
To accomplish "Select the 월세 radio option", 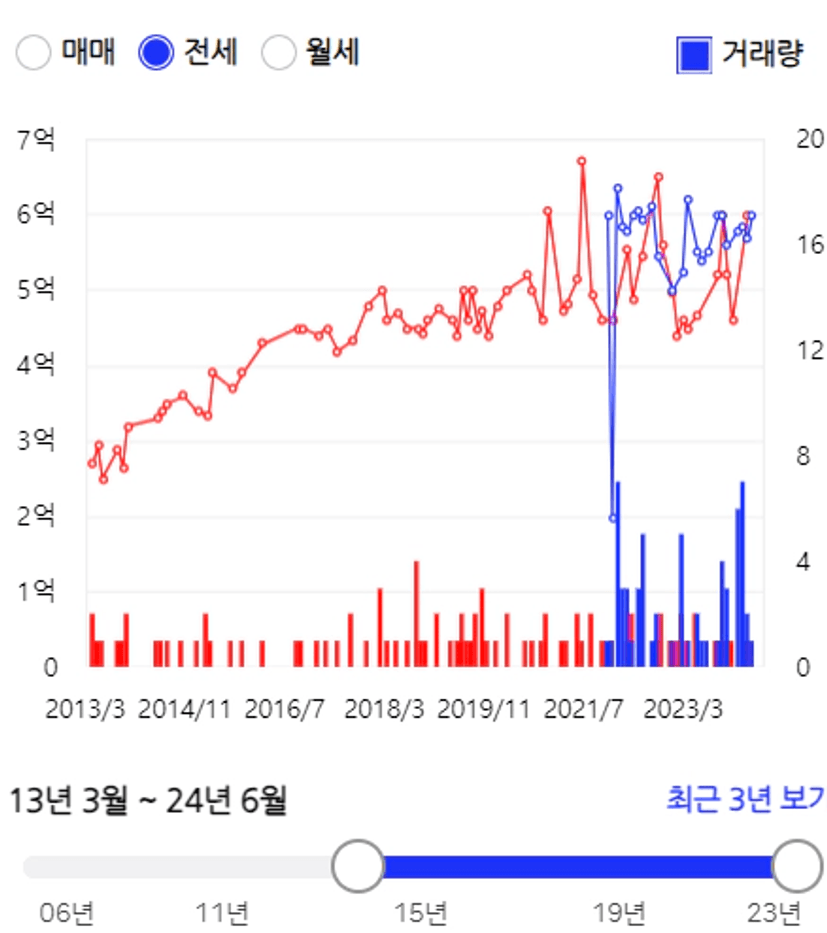I will 279,53.
